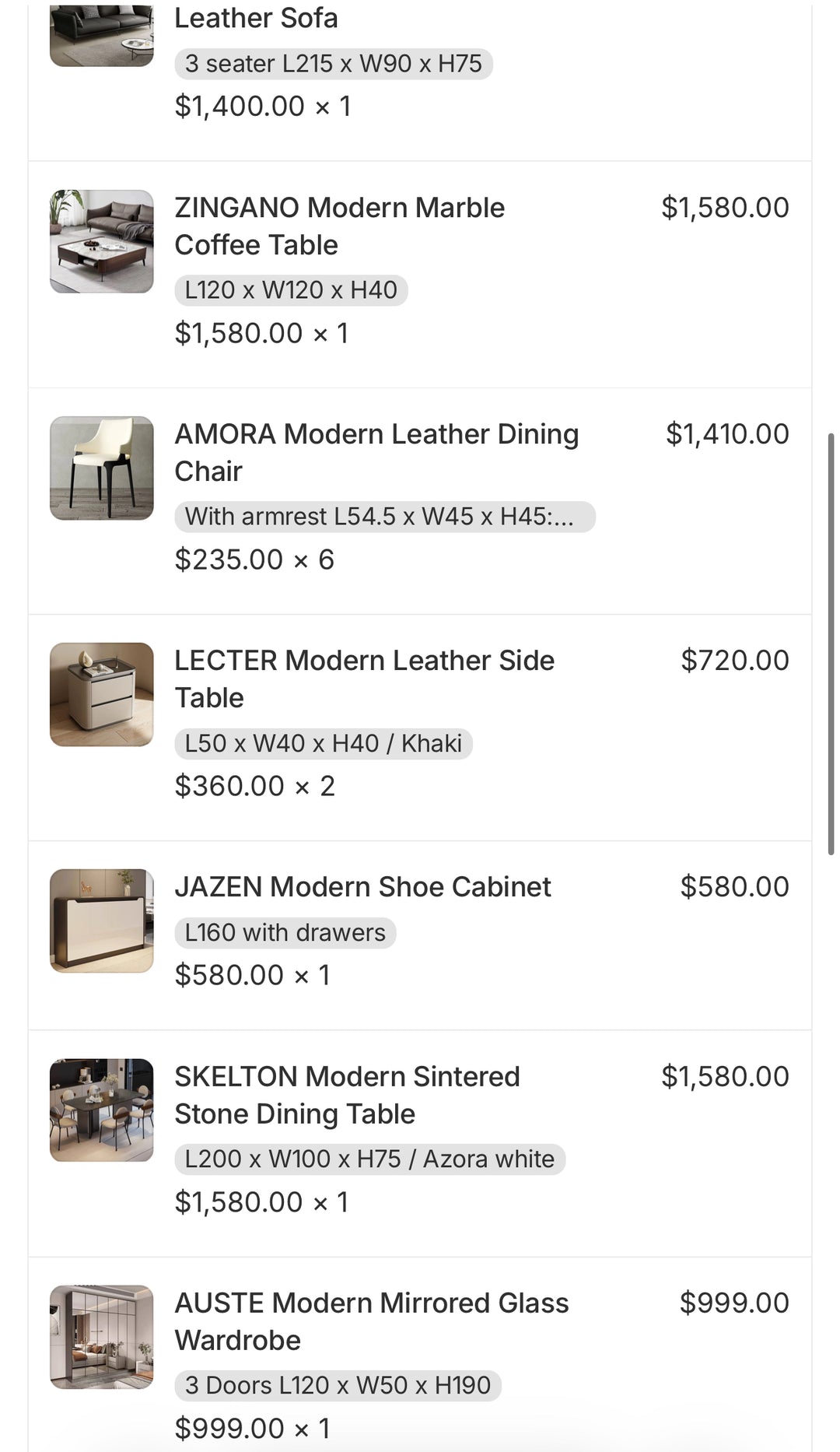Open the JAZEN Modern Shoe Cabinet link
The width and height of the screenshot is (840, 1452).
tap(363, 886)
